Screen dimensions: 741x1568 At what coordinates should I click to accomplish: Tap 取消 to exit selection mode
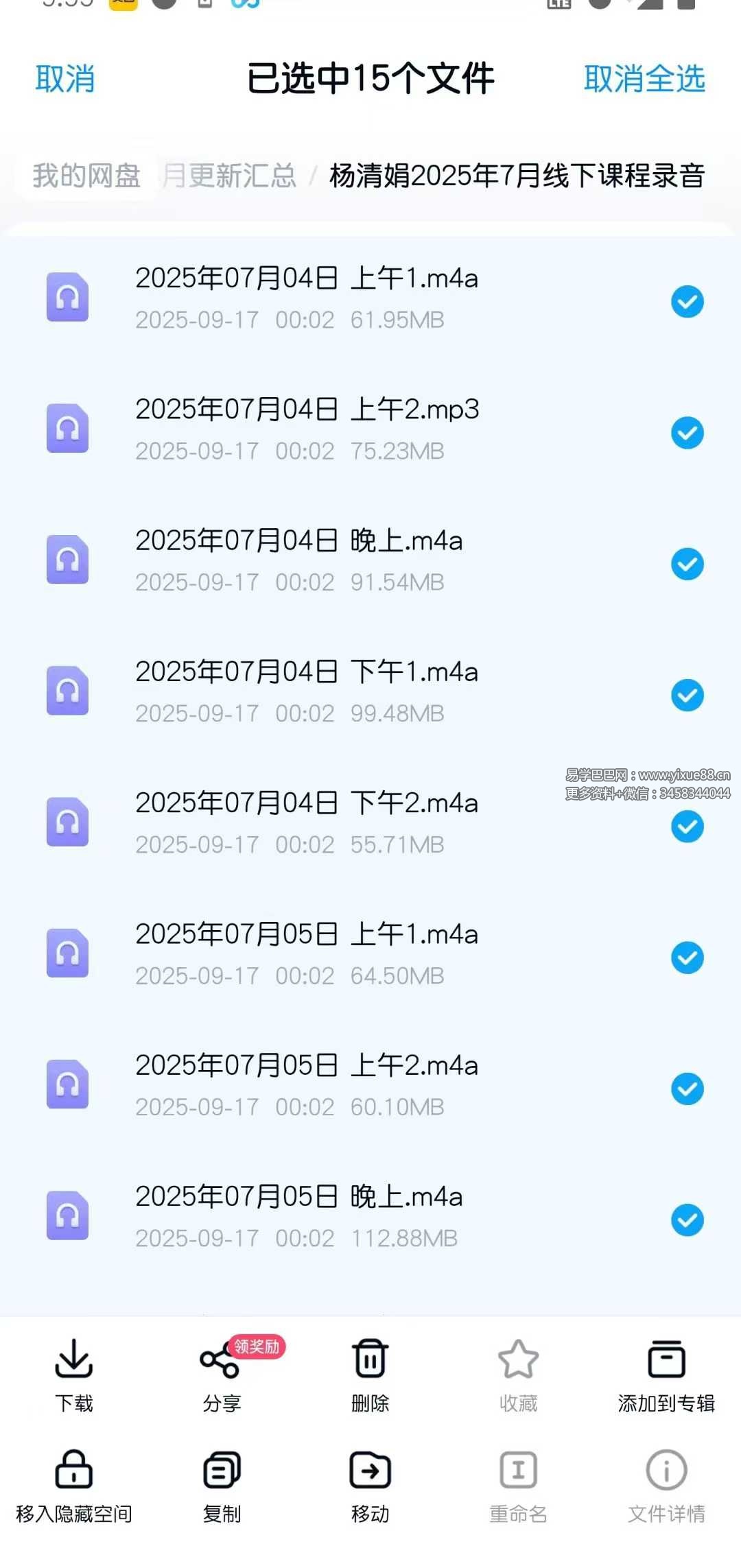(65, 79)
